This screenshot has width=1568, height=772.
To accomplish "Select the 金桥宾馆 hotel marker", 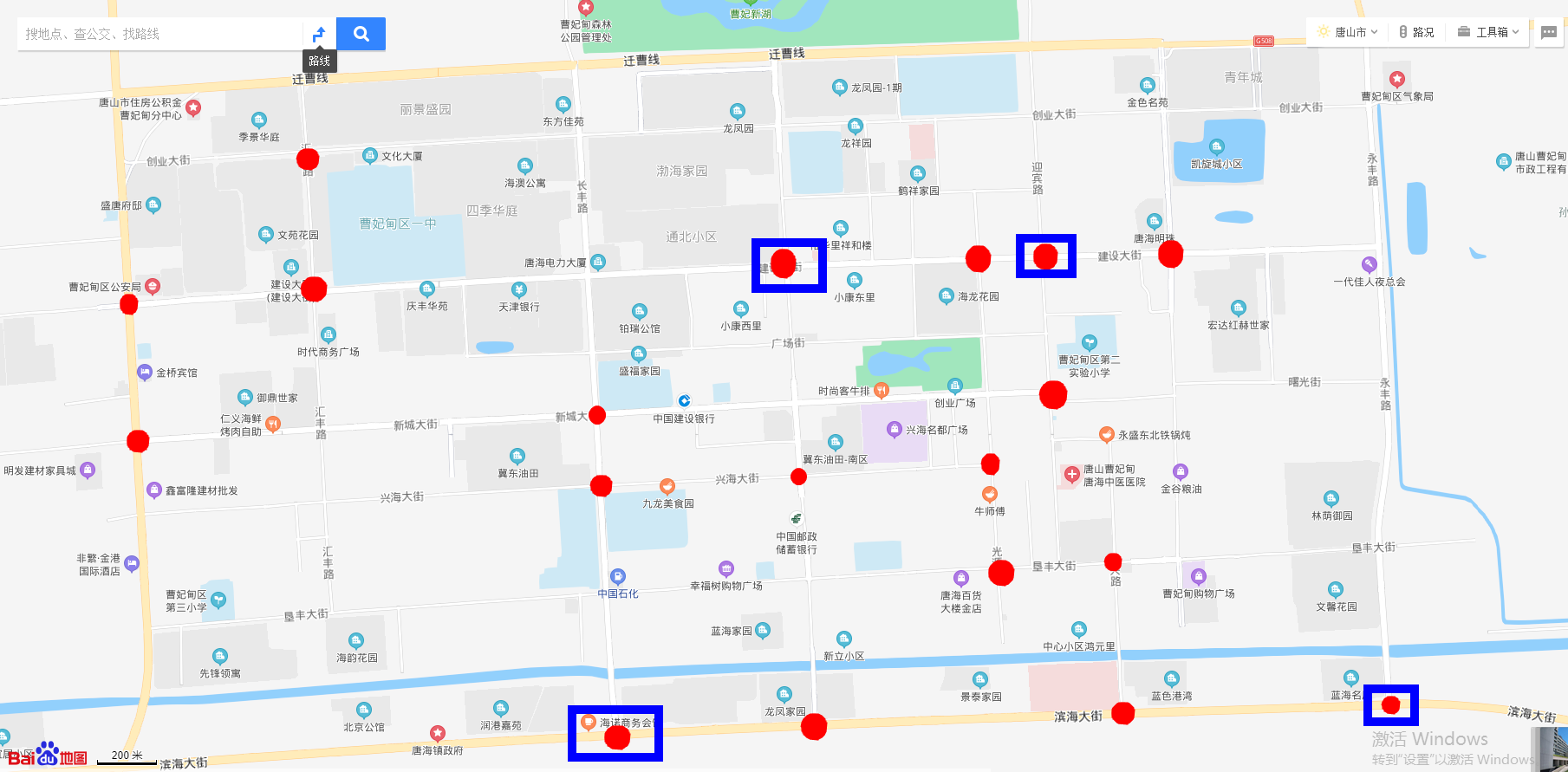I will (145, 373).
